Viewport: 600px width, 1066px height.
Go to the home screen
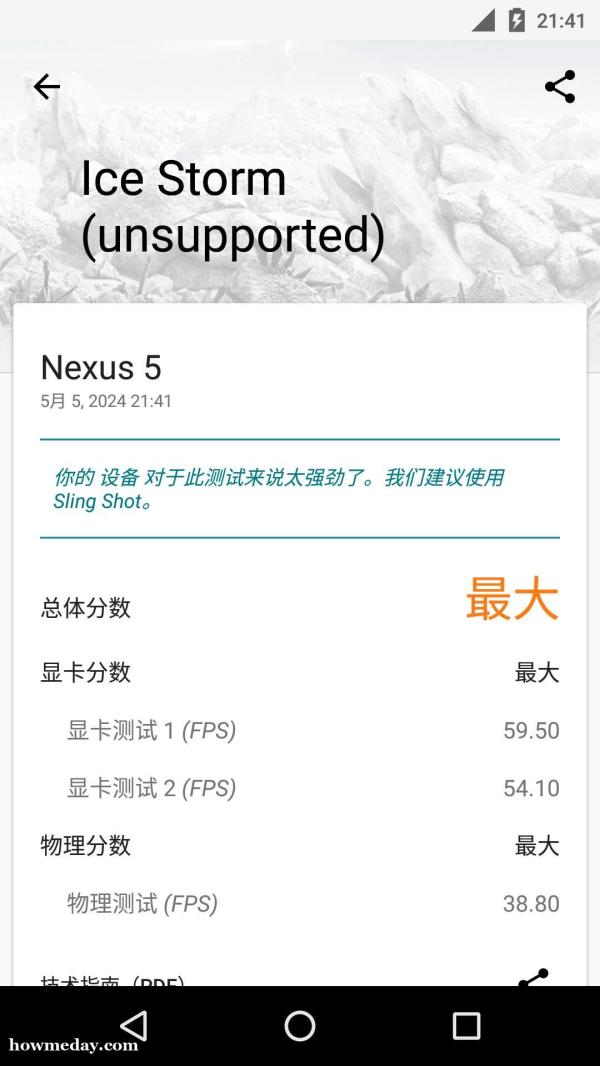[300, 1025]
